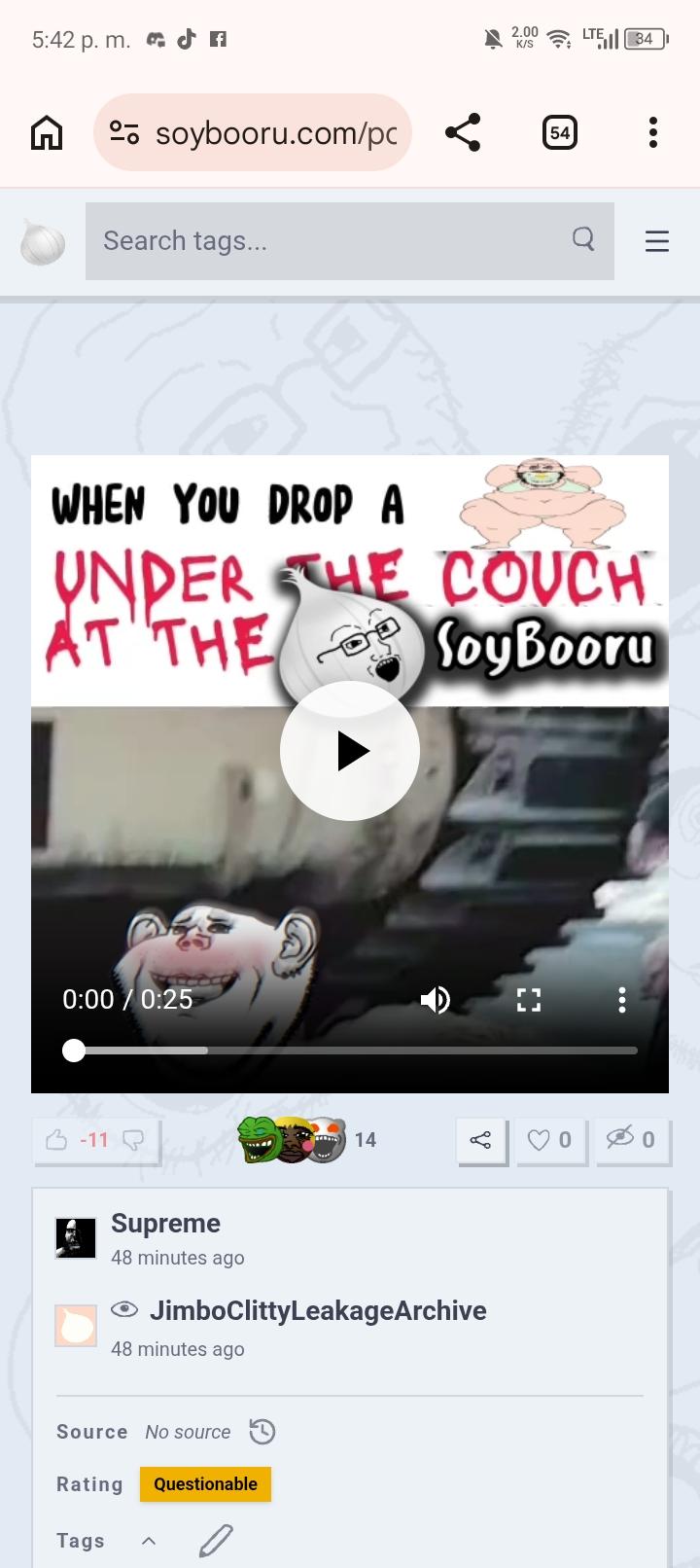
Task: Upvote this post
Action: (x=56, y=1139)
